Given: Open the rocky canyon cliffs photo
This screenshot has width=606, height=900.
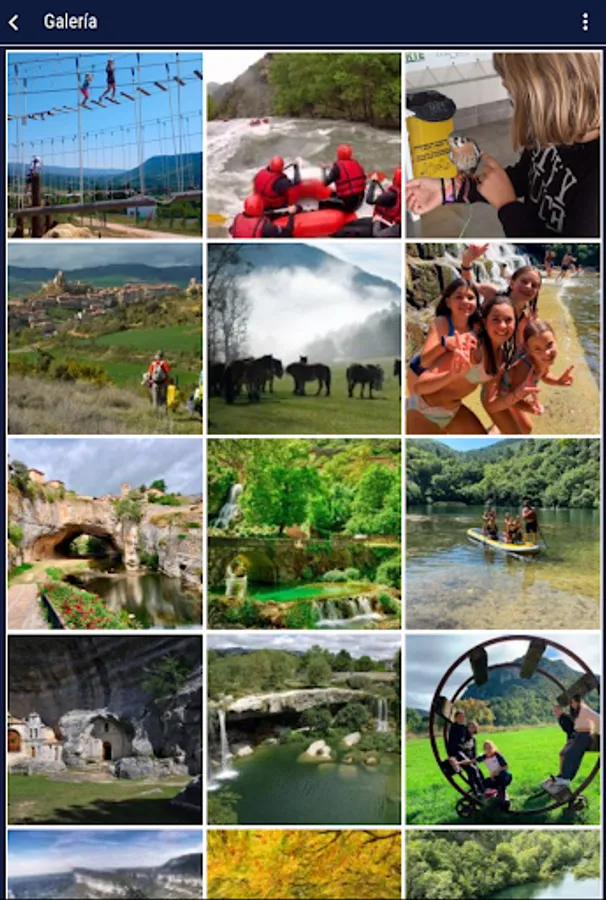Looking at the screenshot, I should pos(105,864).
